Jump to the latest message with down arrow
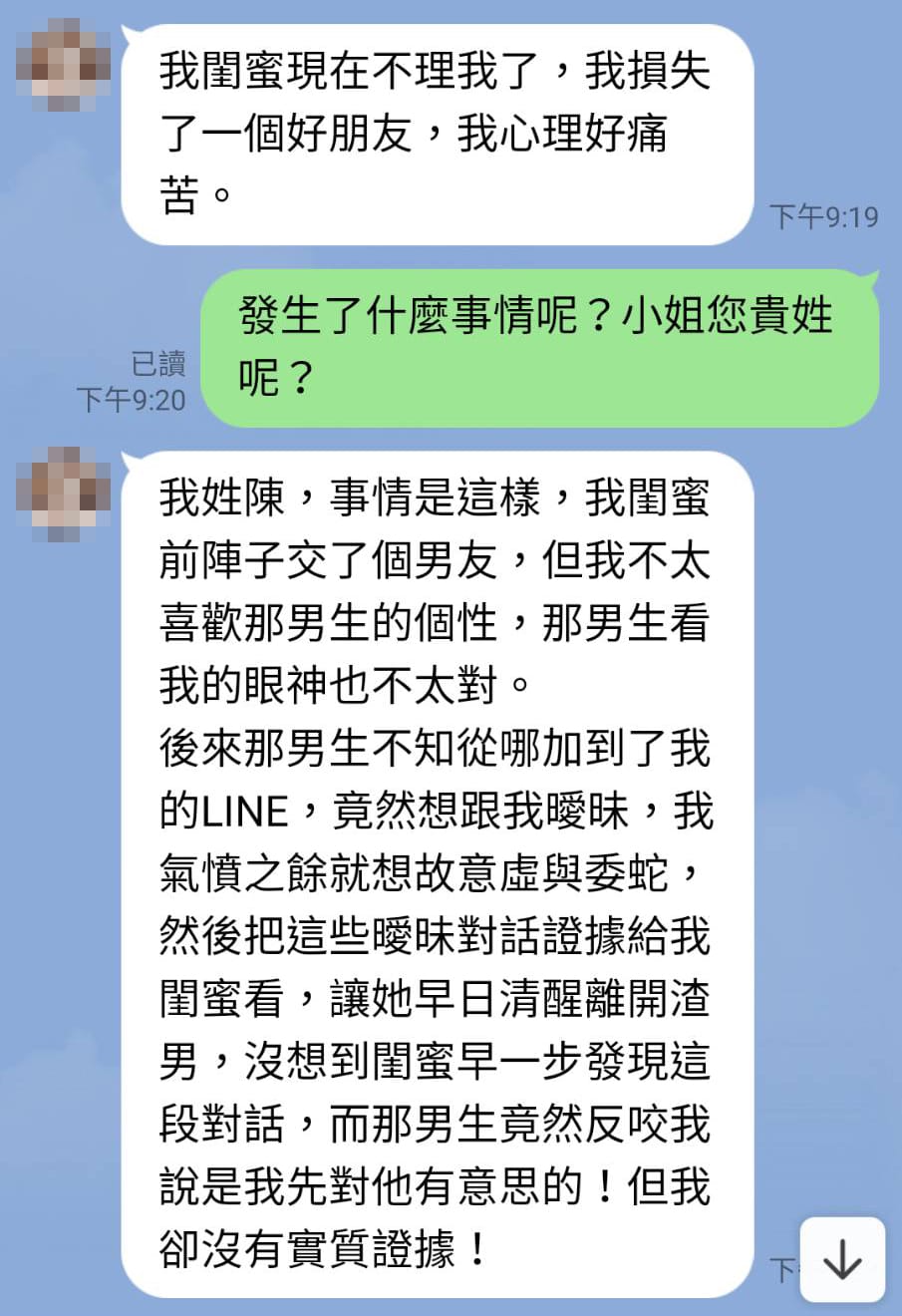This screenshot has width=902, height=1316. 842,1259
